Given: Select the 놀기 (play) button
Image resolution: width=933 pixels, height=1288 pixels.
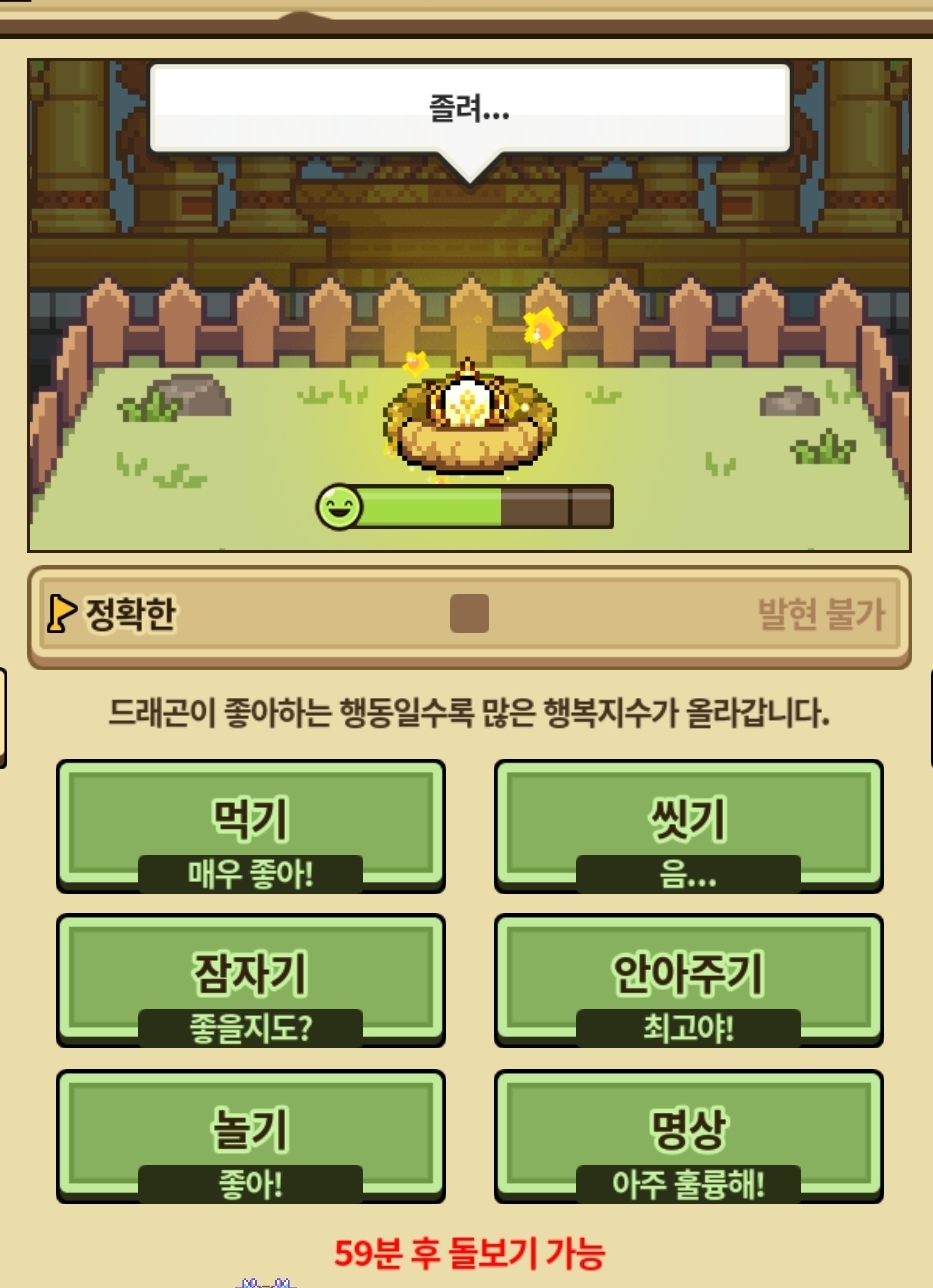Looking at the screenshot, I should (x=250, y=1134).
